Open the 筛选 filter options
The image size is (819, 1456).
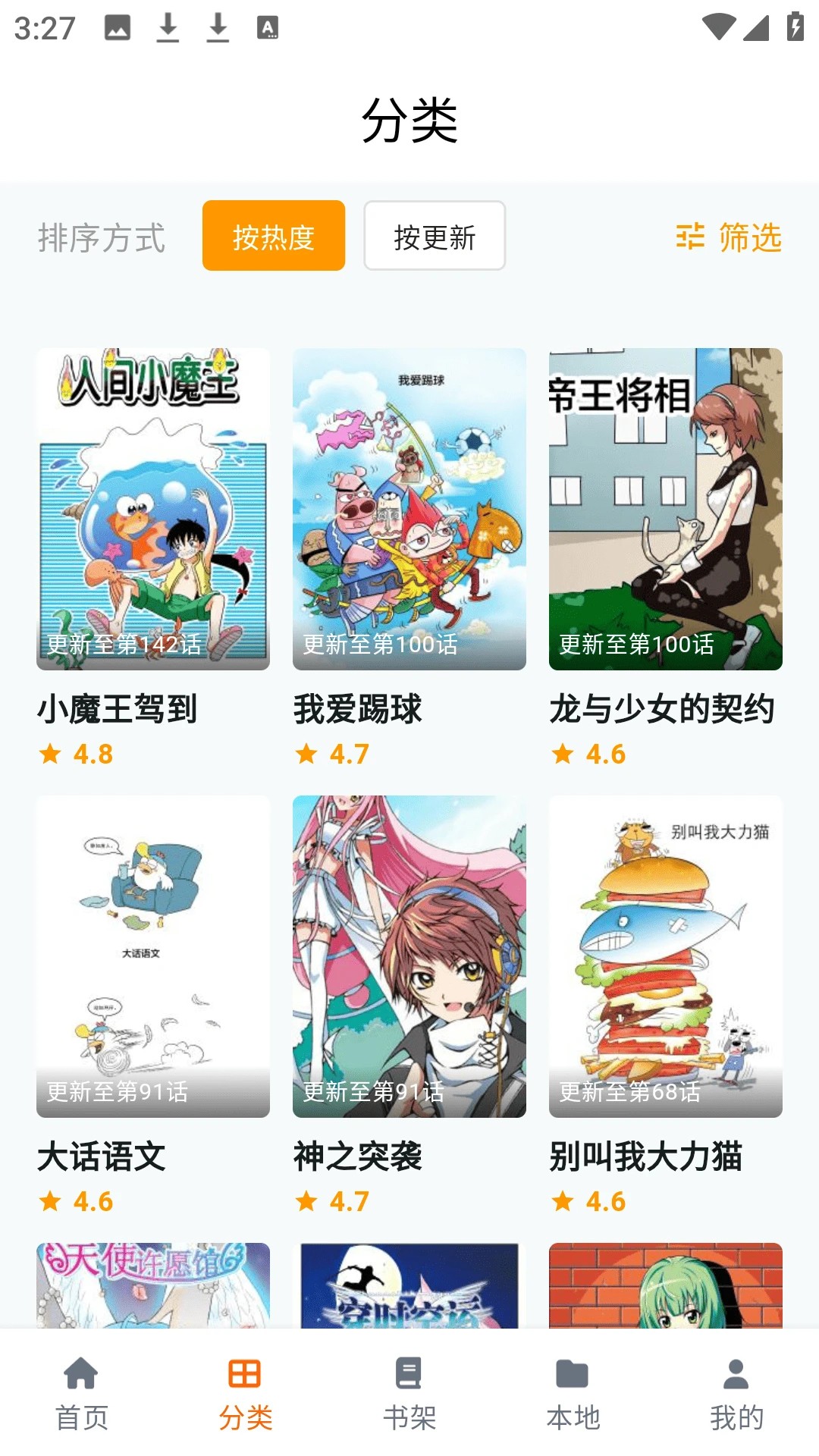(729, 237)
